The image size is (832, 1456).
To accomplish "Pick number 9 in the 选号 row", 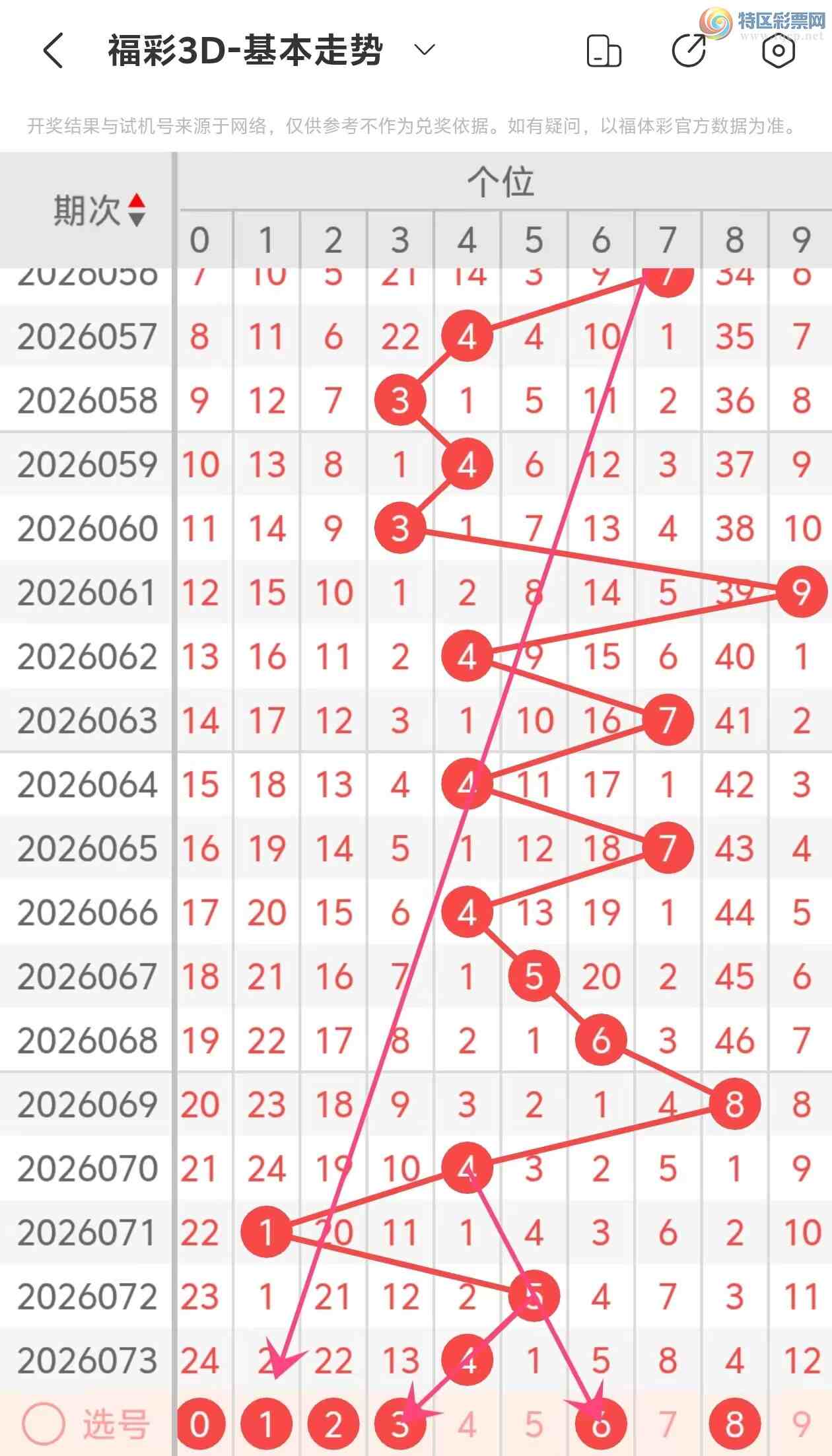I will click(801, 1424).
